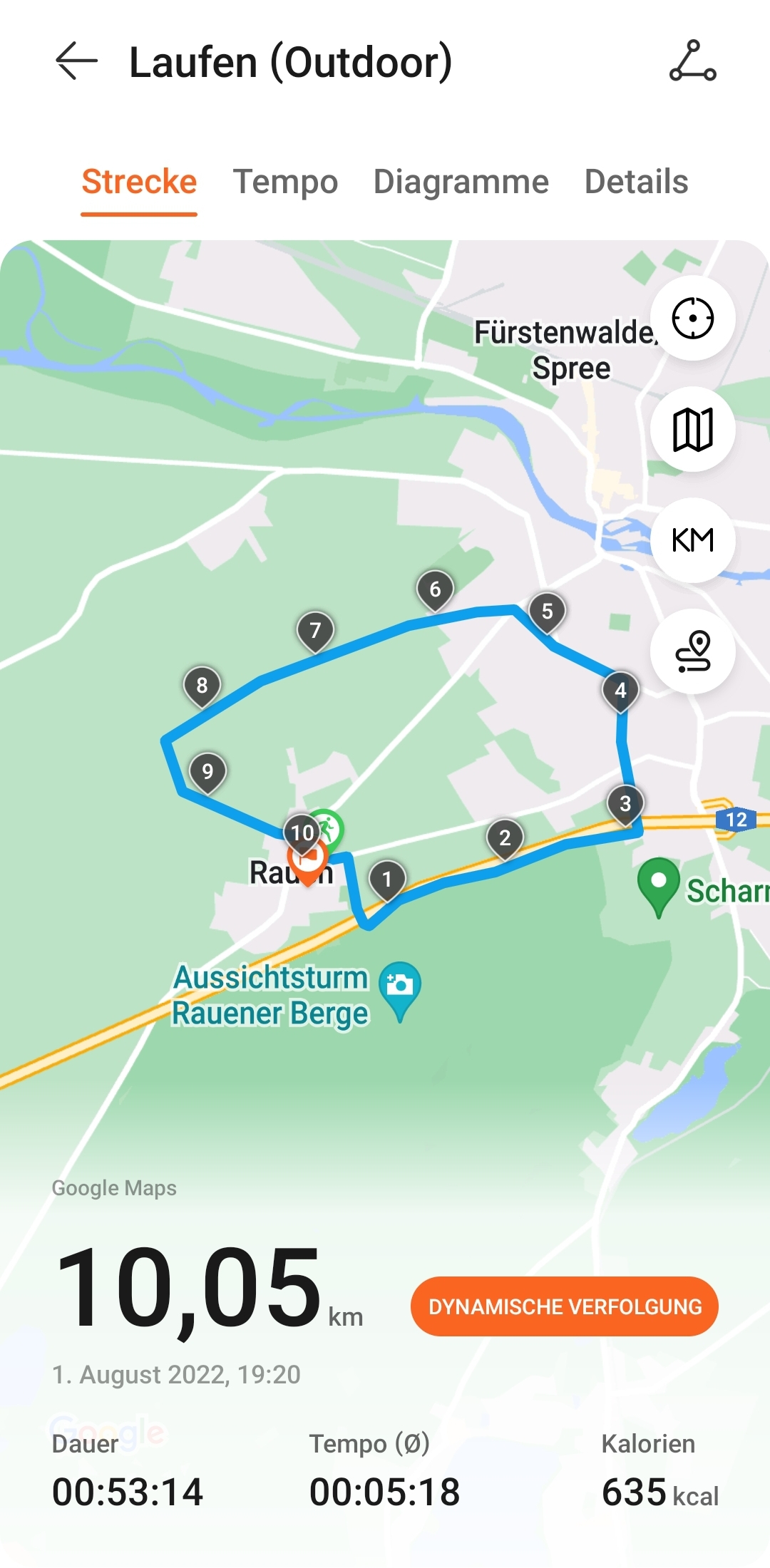This screenshot has height=1568, width=770.
Task: Open the route share icon
Action: 692,61
